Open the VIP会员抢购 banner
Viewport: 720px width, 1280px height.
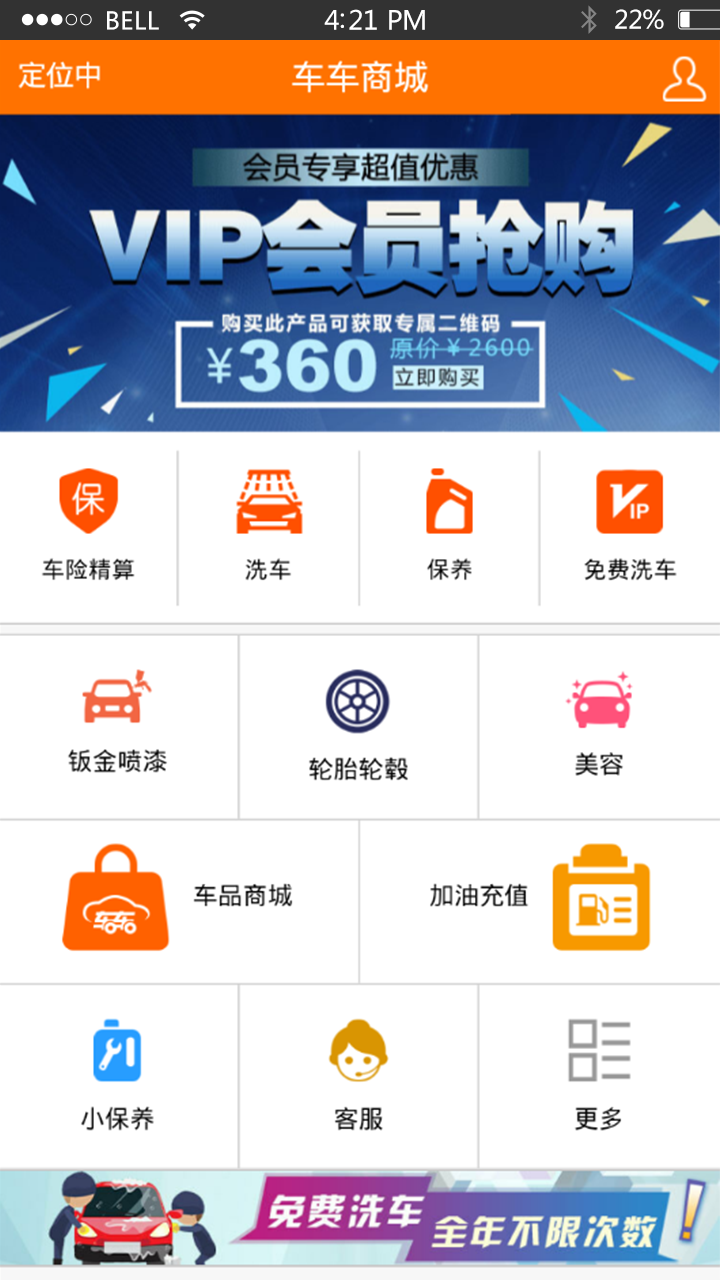click(x=360, y=273)
